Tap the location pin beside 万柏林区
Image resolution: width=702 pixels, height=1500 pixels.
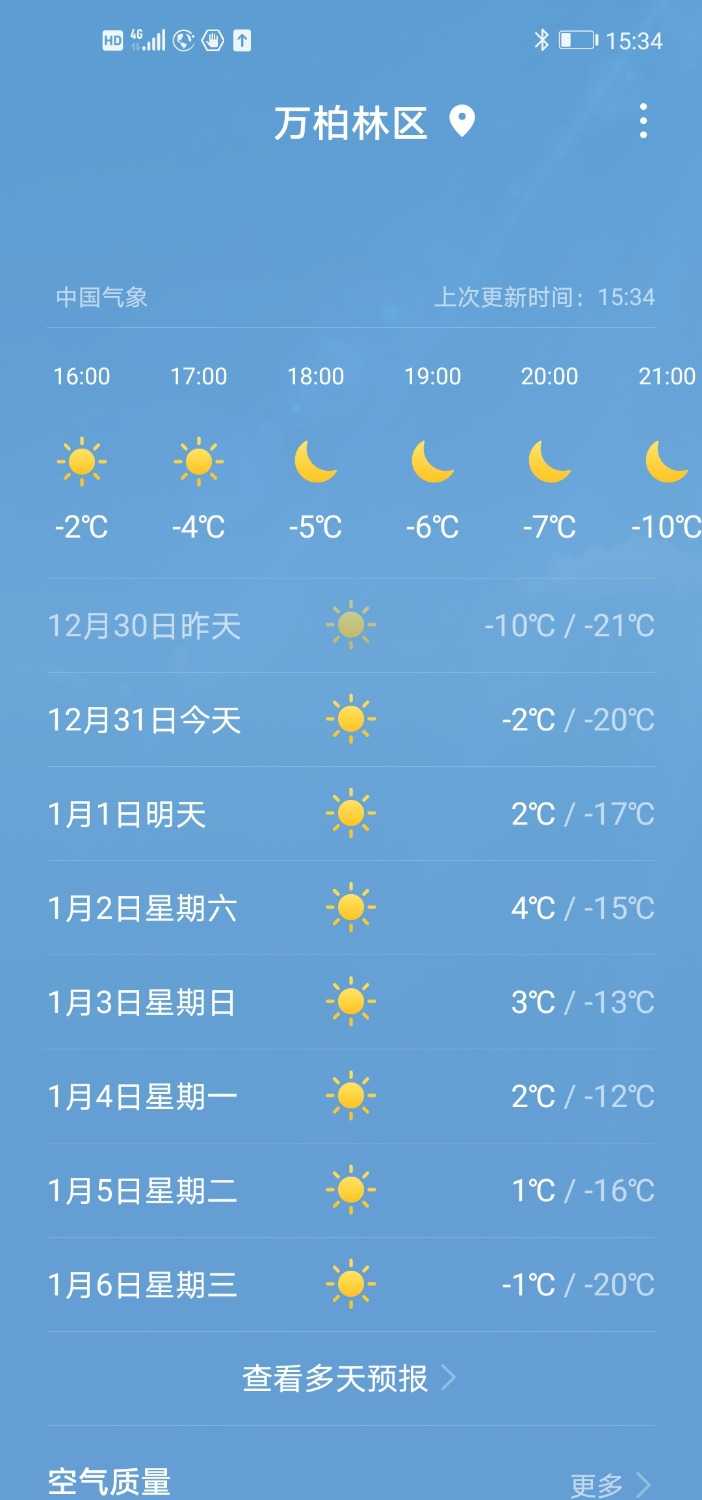461,122
